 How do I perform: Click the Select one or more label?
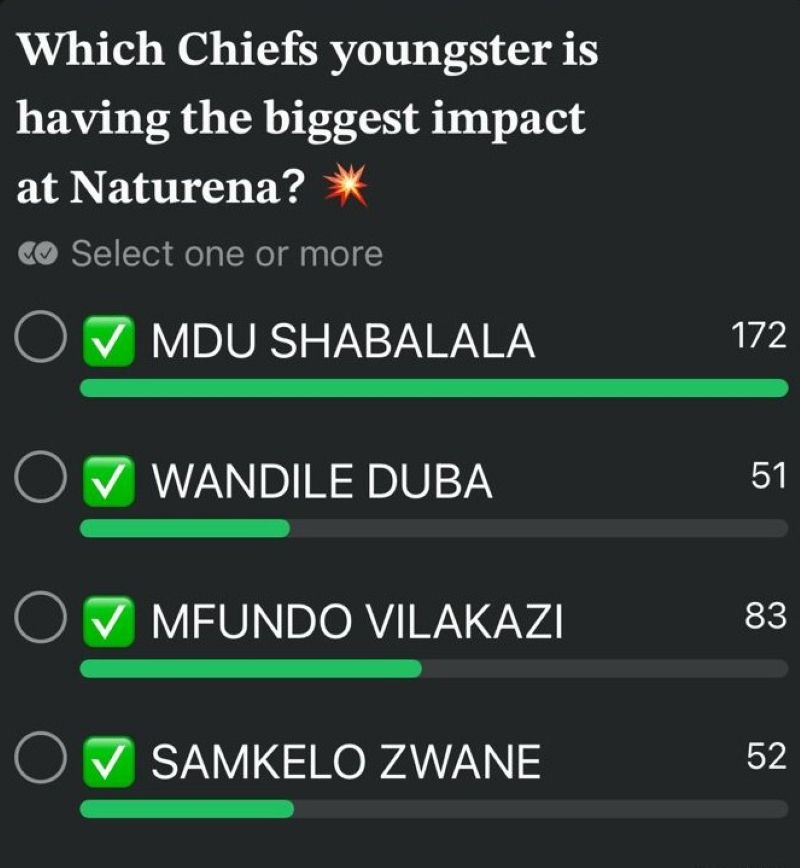(225, 253)
